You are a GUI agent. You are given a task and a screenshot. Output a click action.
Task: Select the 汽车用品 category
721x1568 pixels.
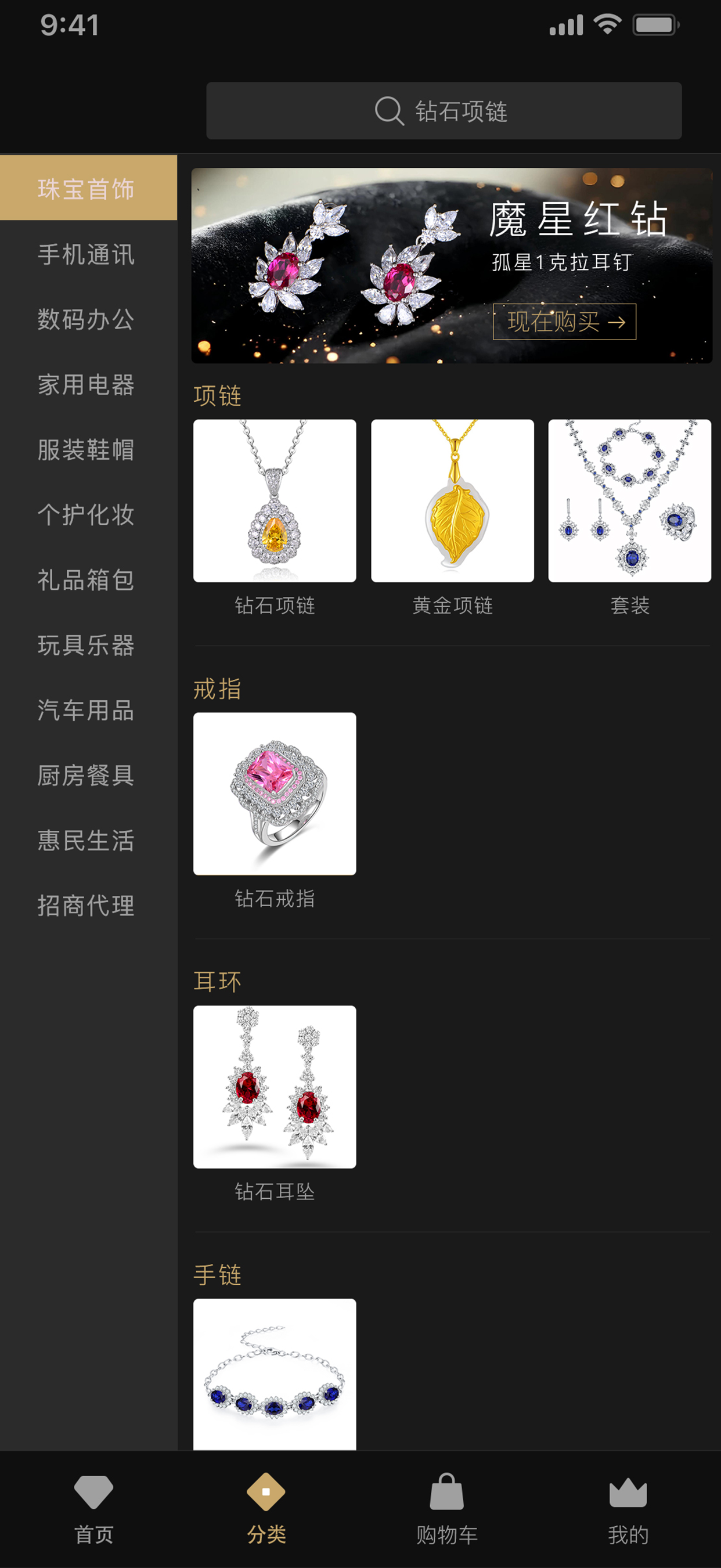coord(86,710)
